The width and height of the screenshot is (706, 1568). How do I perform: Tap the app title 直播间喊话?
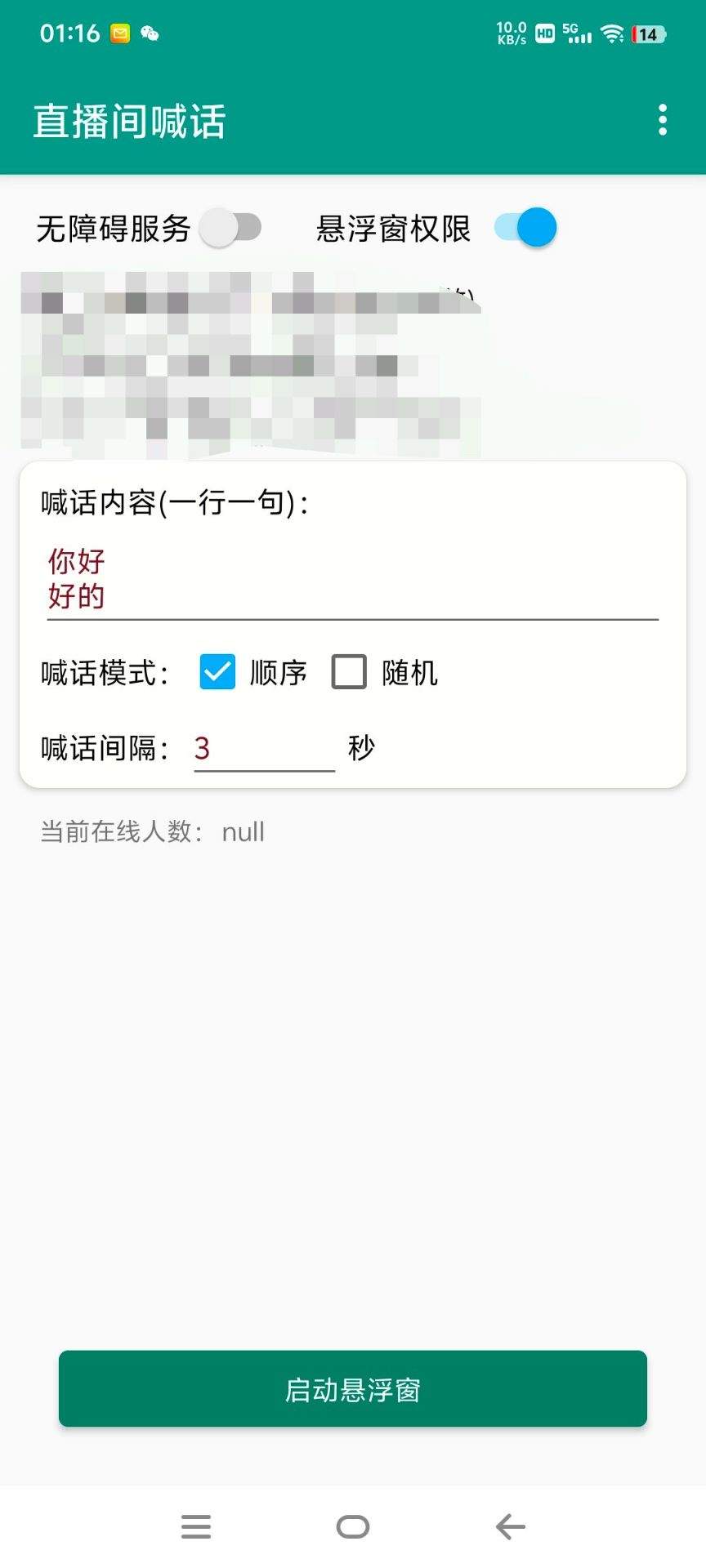(x=131, y=120)
